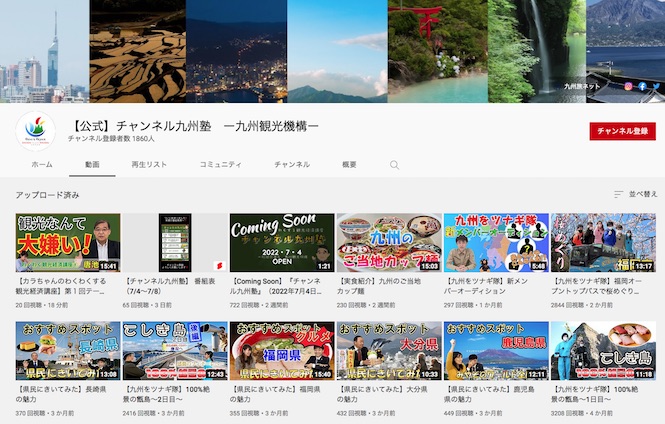Play the 新メンバーオーディション video
The height and width of the screenshot is (424, 665).
click(x=496, y=243)
